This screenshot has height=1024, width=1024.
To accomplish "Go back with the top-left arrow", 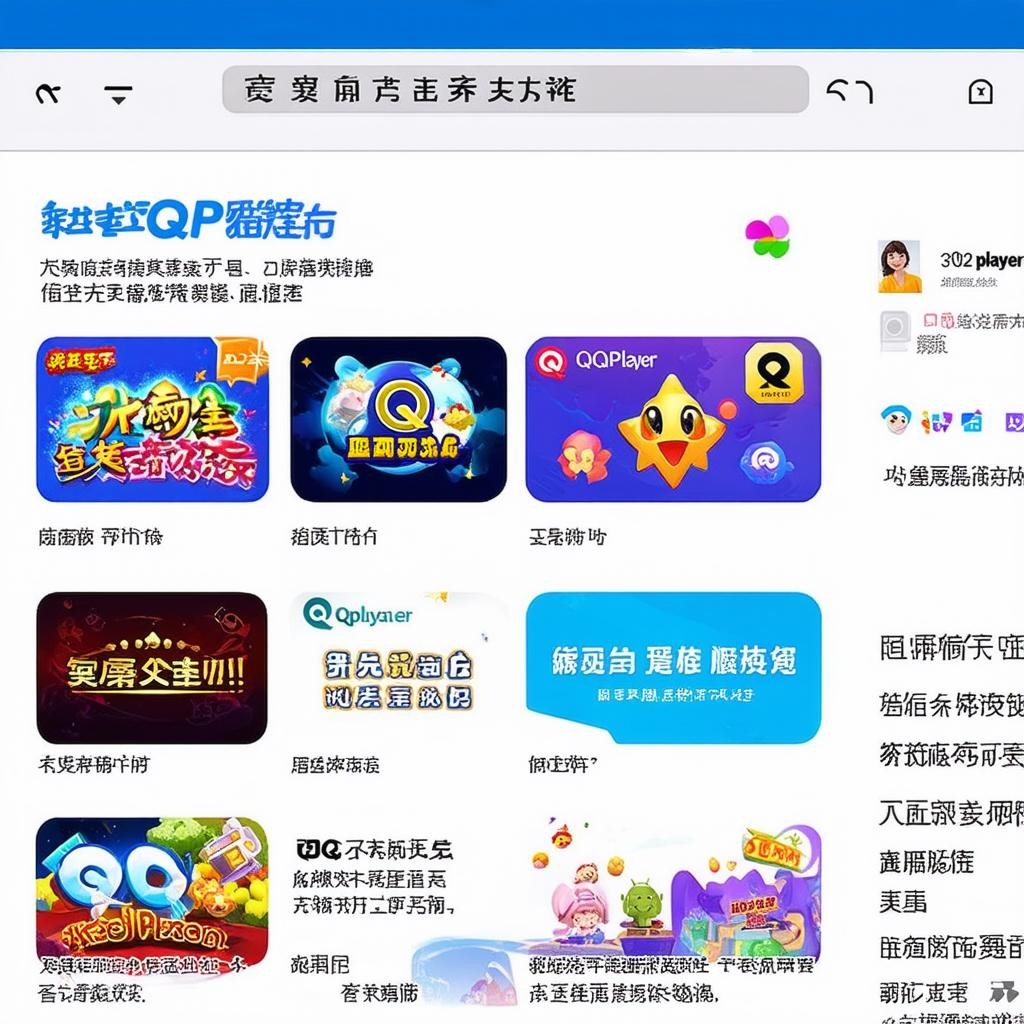I will point(48,94).
